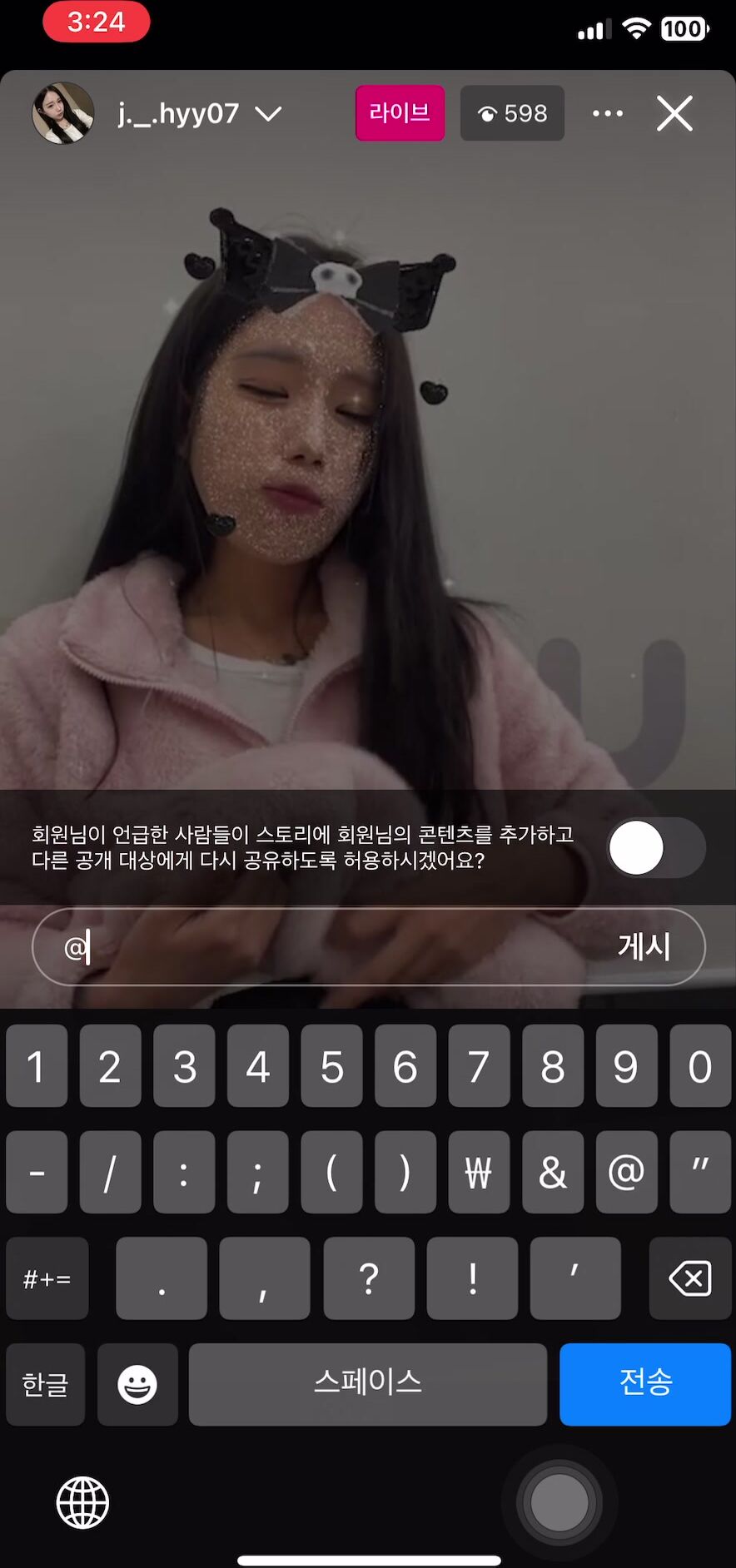This screenshot has width=736, height=1568.
Task: Switch input language via globe icon
Action: 82,1502
